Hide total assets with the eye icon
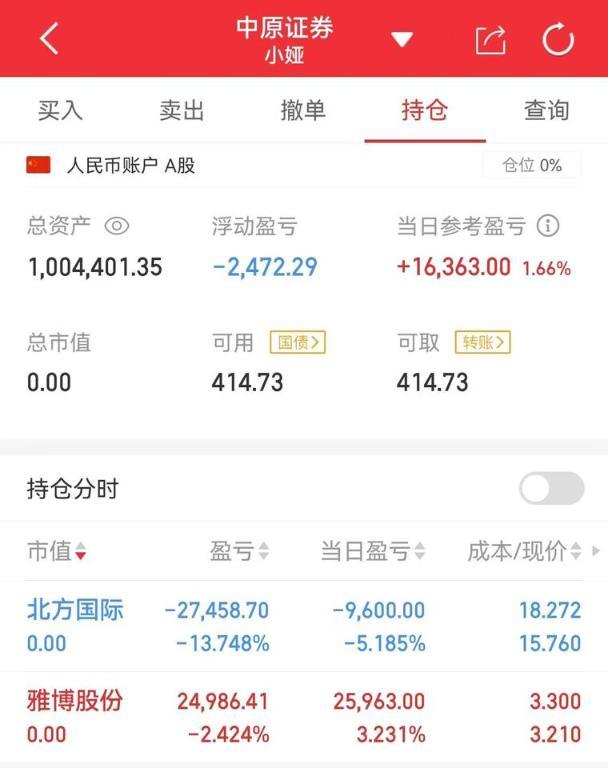This screenshot has width=608, height=768. click(117, 226)
